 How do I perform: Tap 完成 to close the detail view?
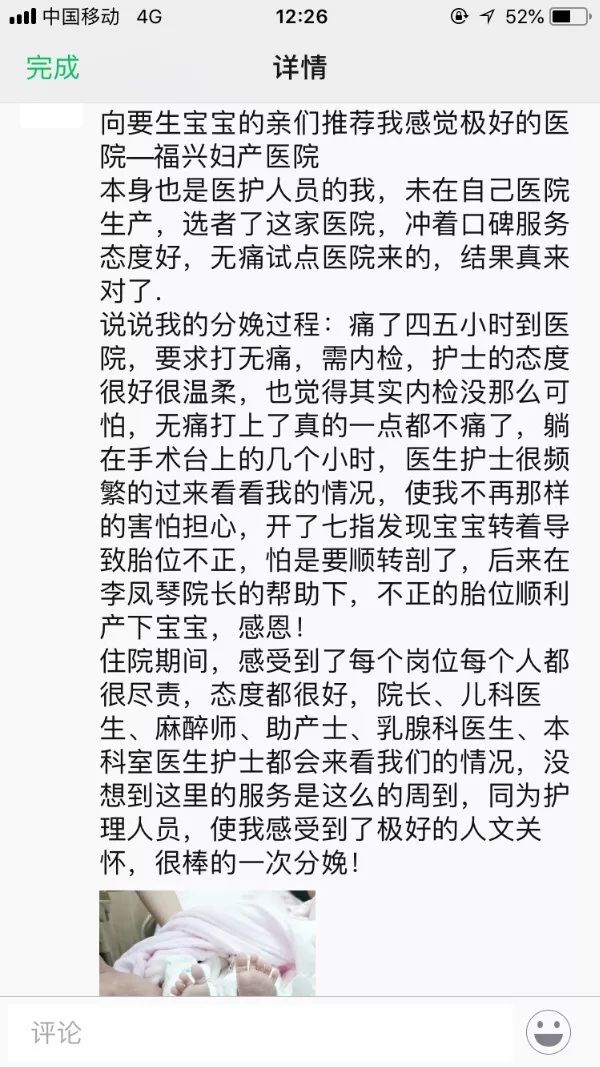coord(52,68)
